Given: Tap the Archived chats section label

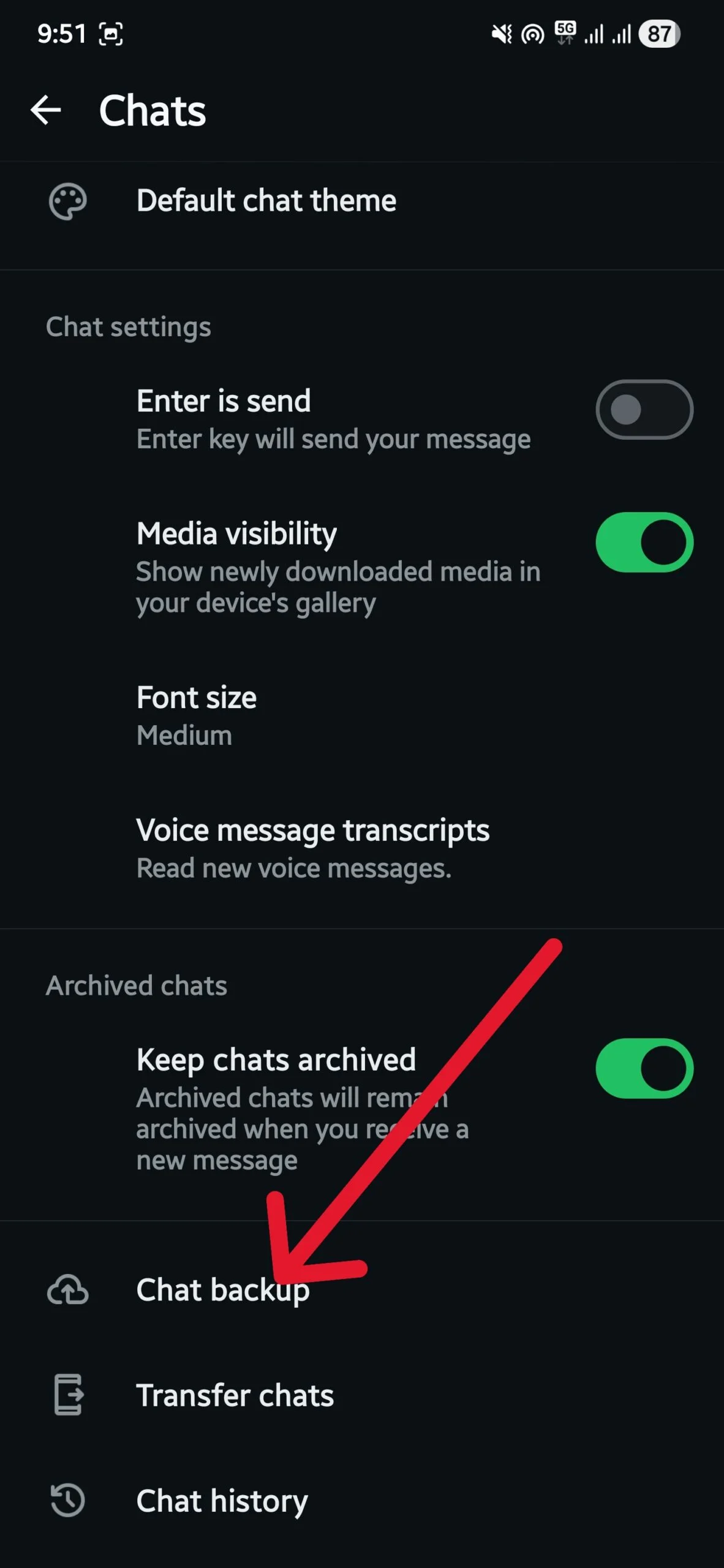Looking at the screenshot, I should pyautogui.click(x=136, y=984).
